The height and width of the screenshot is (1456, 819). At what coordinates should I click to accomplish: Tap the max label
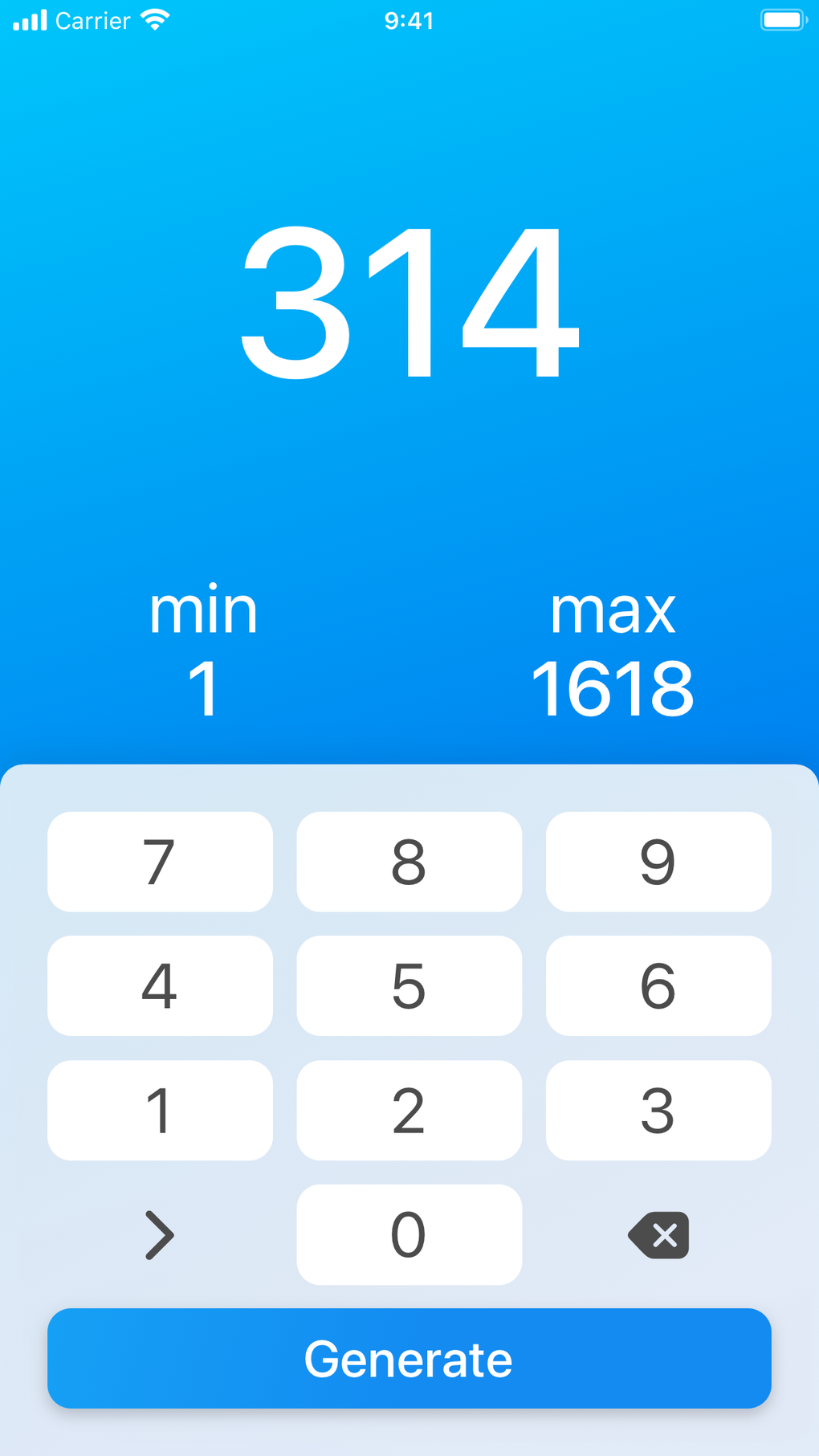tap(614, 612)
